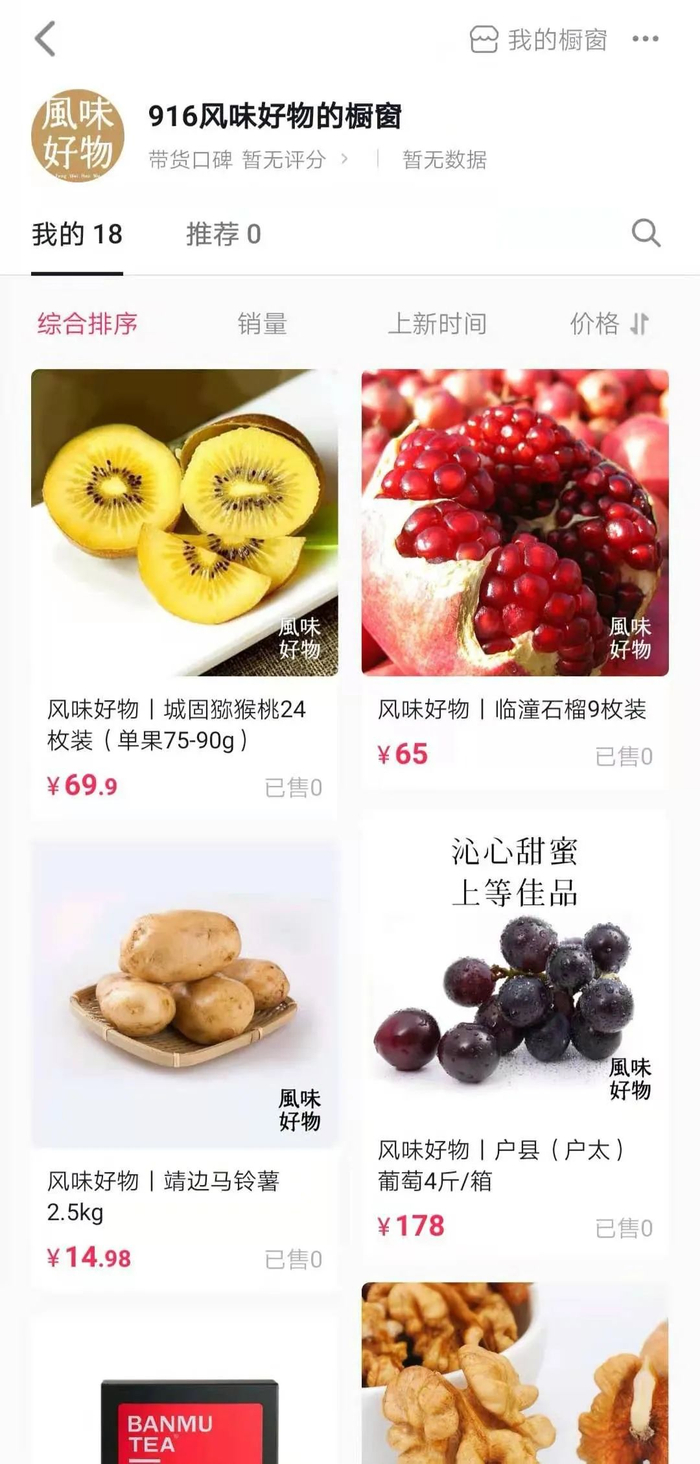
Task: Go back using the top arrow
Action: coord(45,40)
